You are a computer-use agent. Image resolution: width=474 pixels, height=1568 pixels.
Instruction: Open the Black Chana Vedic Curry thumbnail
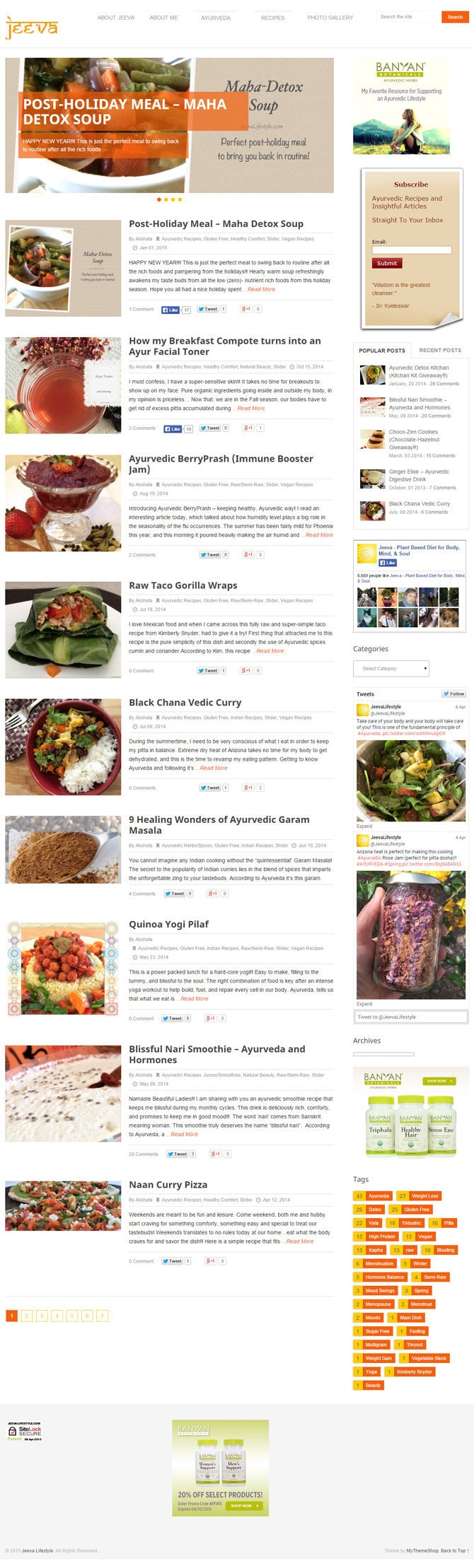pos(63,747)
